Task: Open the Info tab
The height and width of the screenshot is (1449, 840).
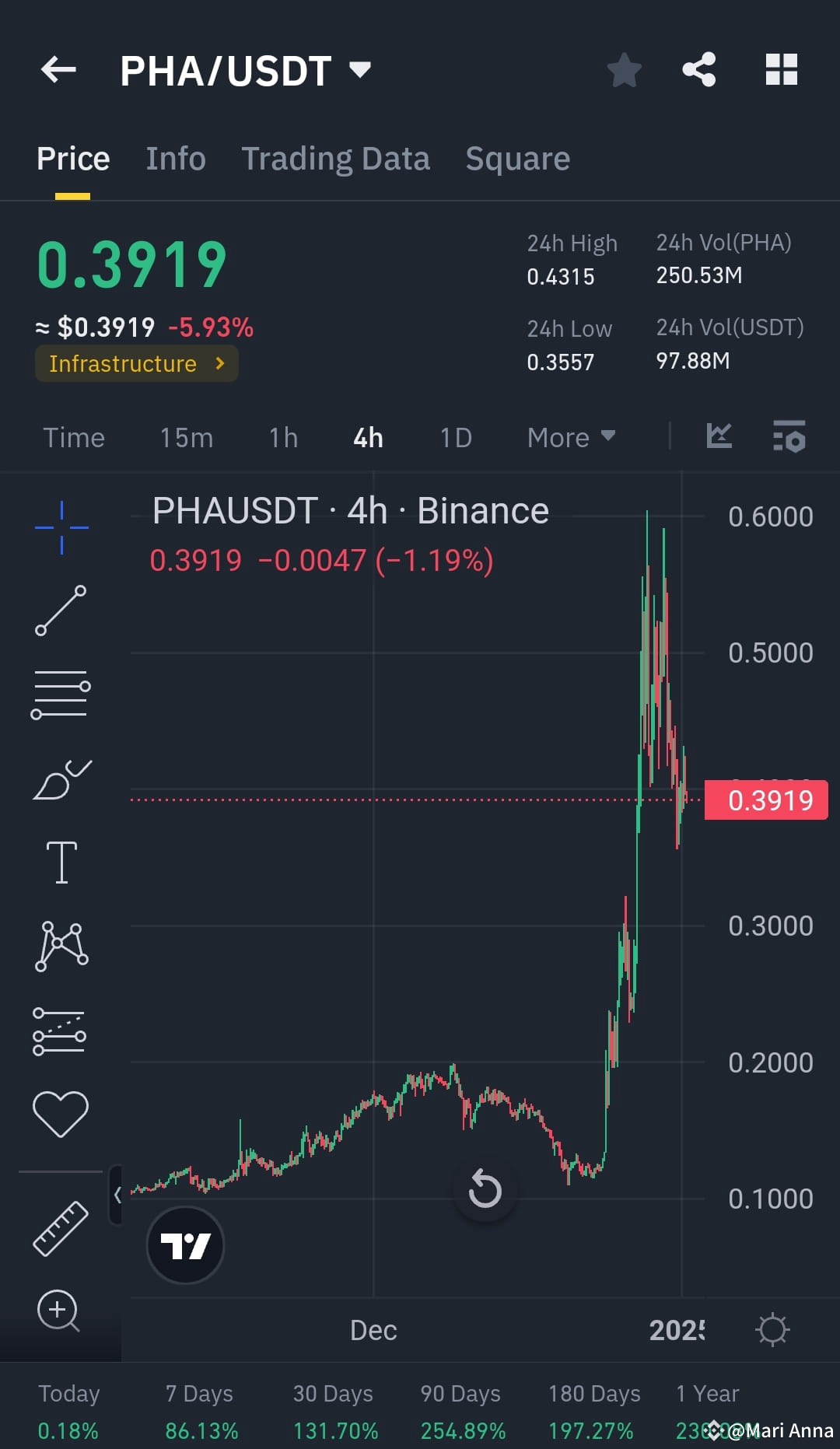Action: [175, 158]
